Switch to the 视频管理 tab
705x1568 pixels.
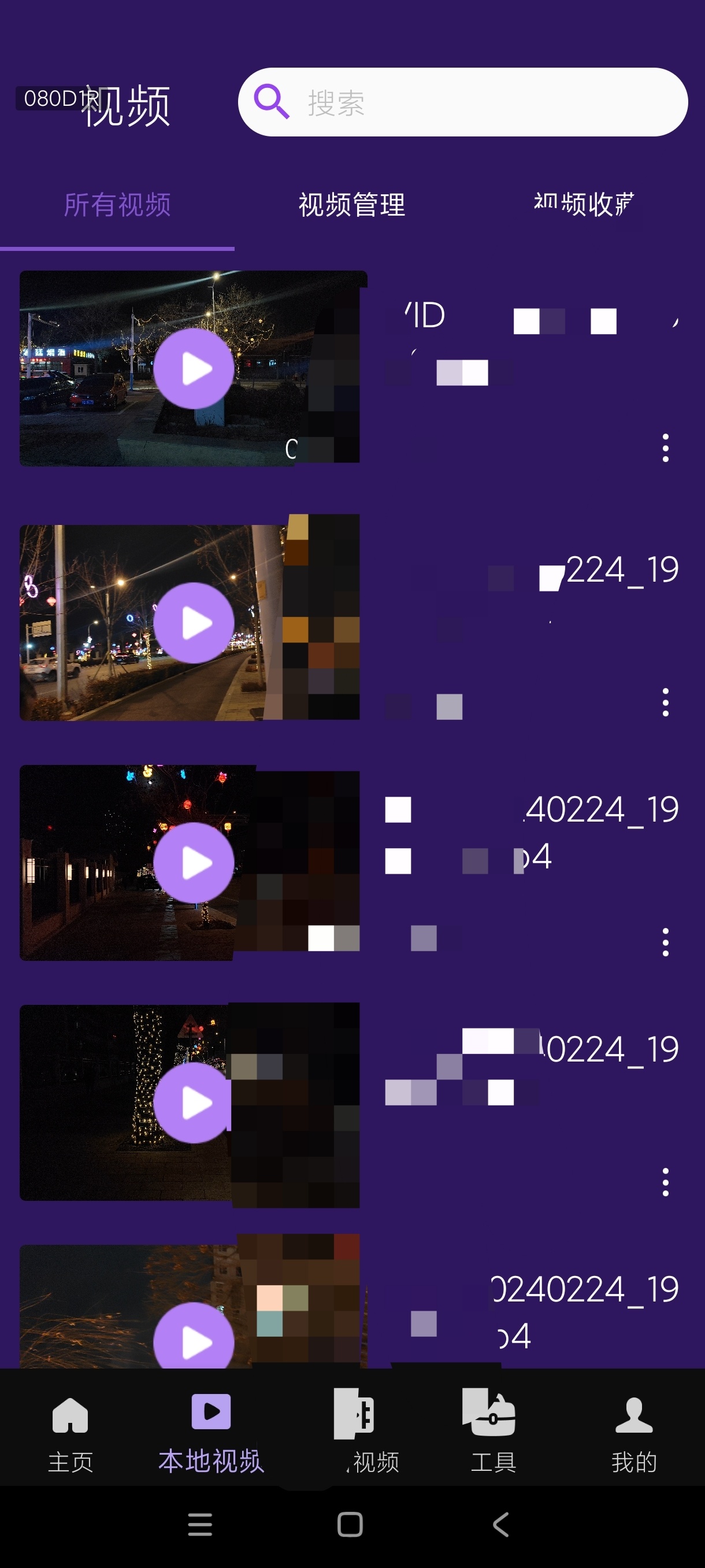coord(351,205)
